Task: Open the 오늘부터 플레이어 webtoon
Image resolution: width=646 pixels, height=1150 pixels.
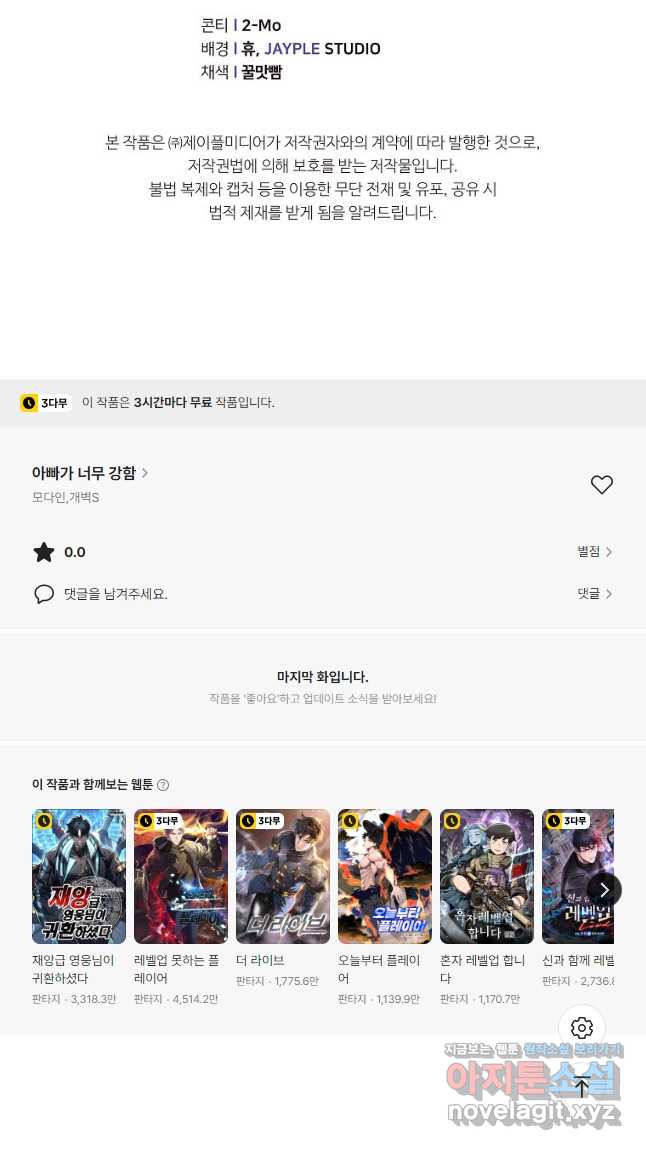Action: (x=385, y=877)
